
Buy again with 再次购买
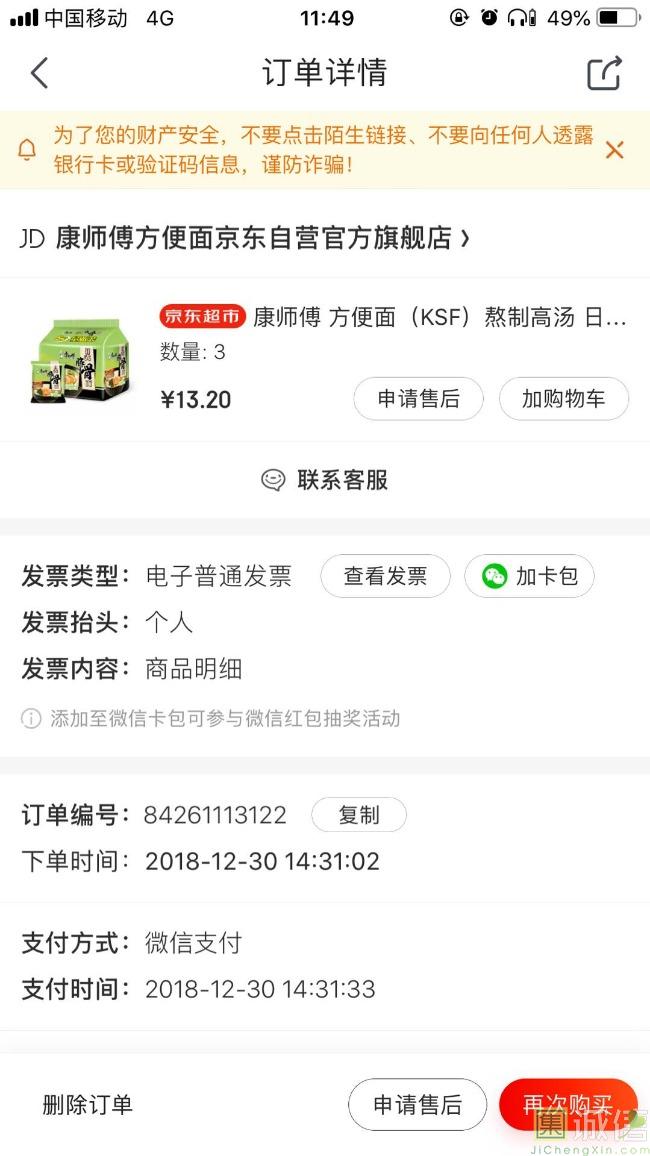pyautogui.click(x=567, y=1104)
